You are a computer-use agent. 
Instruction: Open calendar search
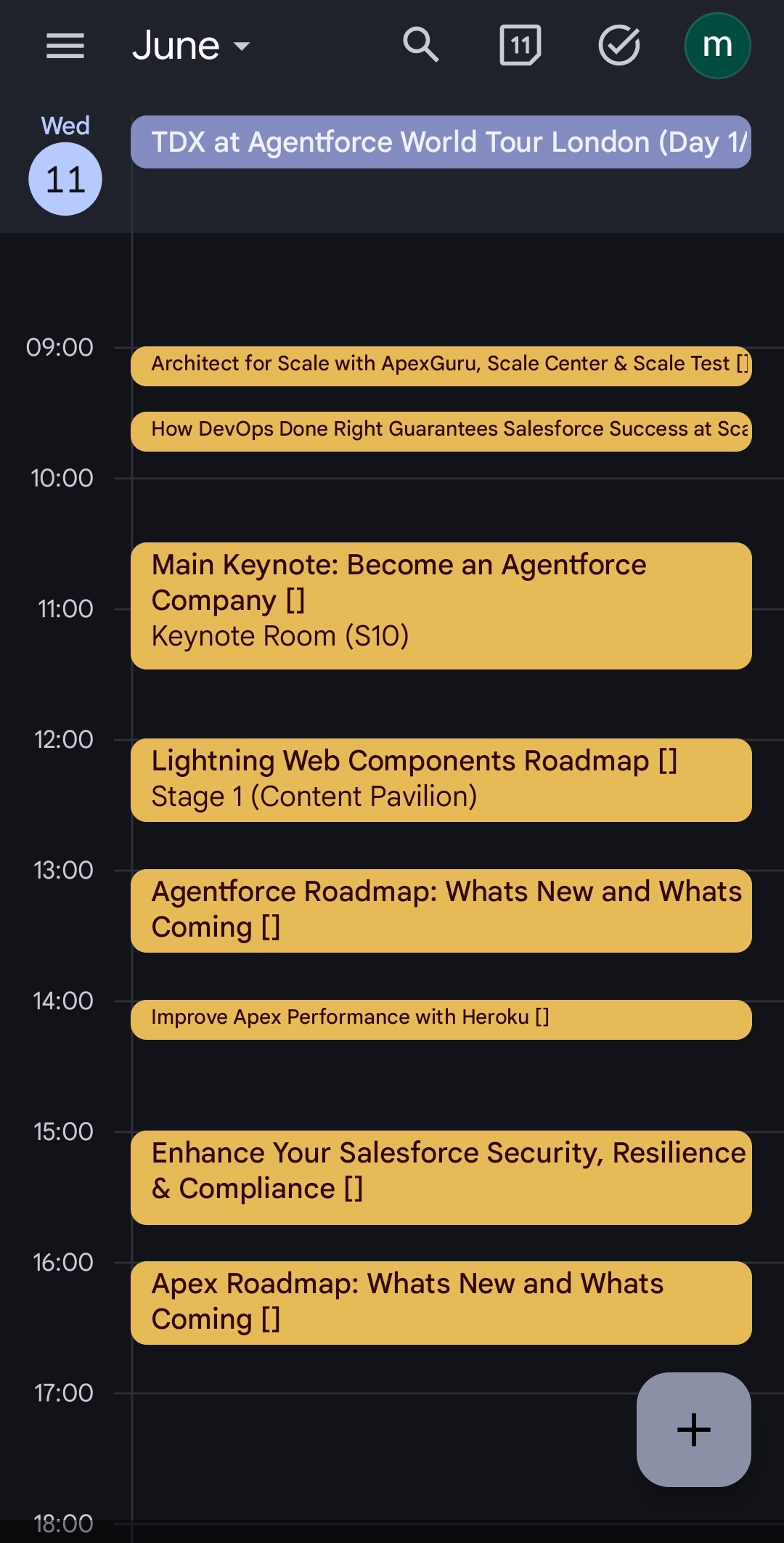pos(421,45)
